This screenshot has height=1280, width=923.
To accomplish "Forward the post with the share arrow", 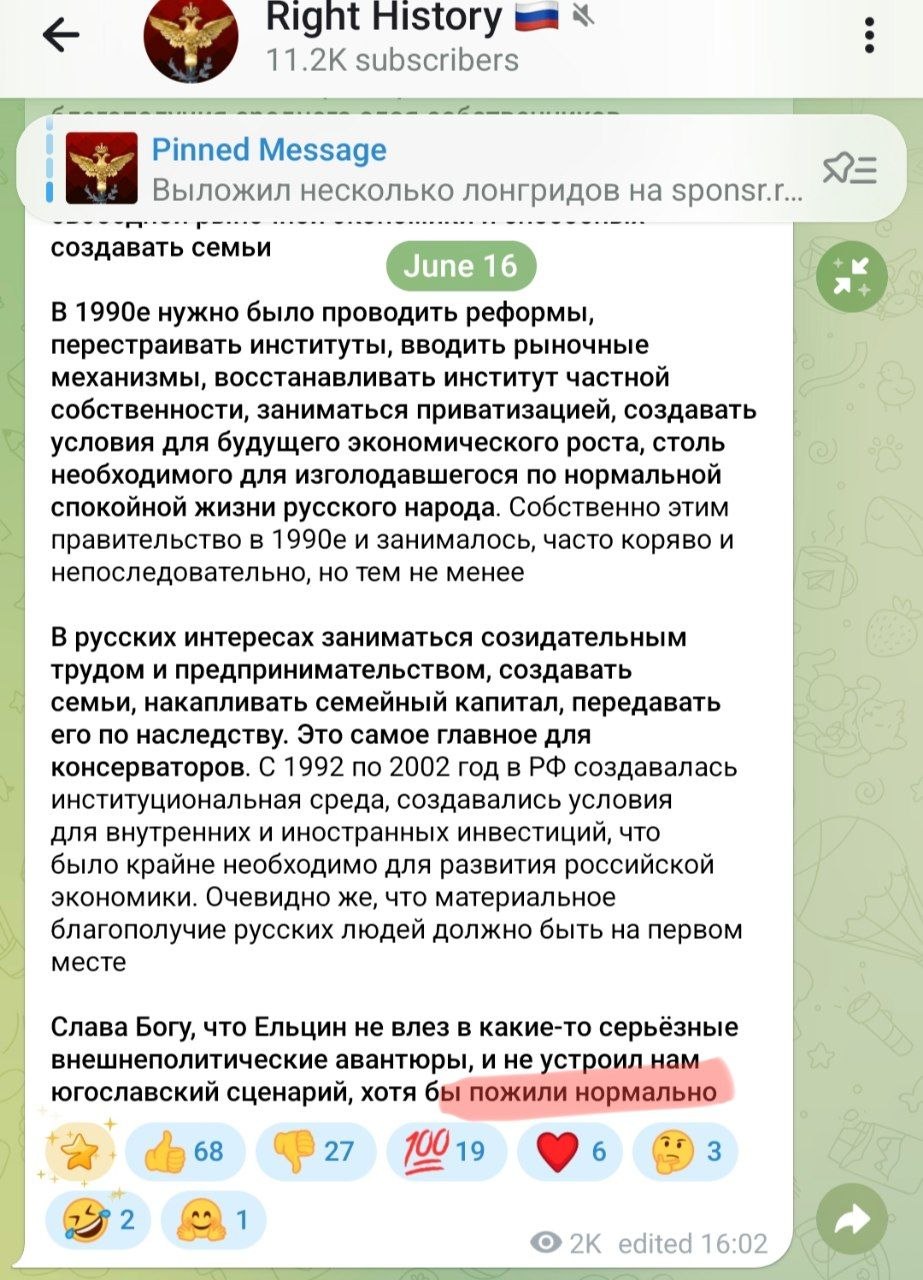I will pos(852,1218).
